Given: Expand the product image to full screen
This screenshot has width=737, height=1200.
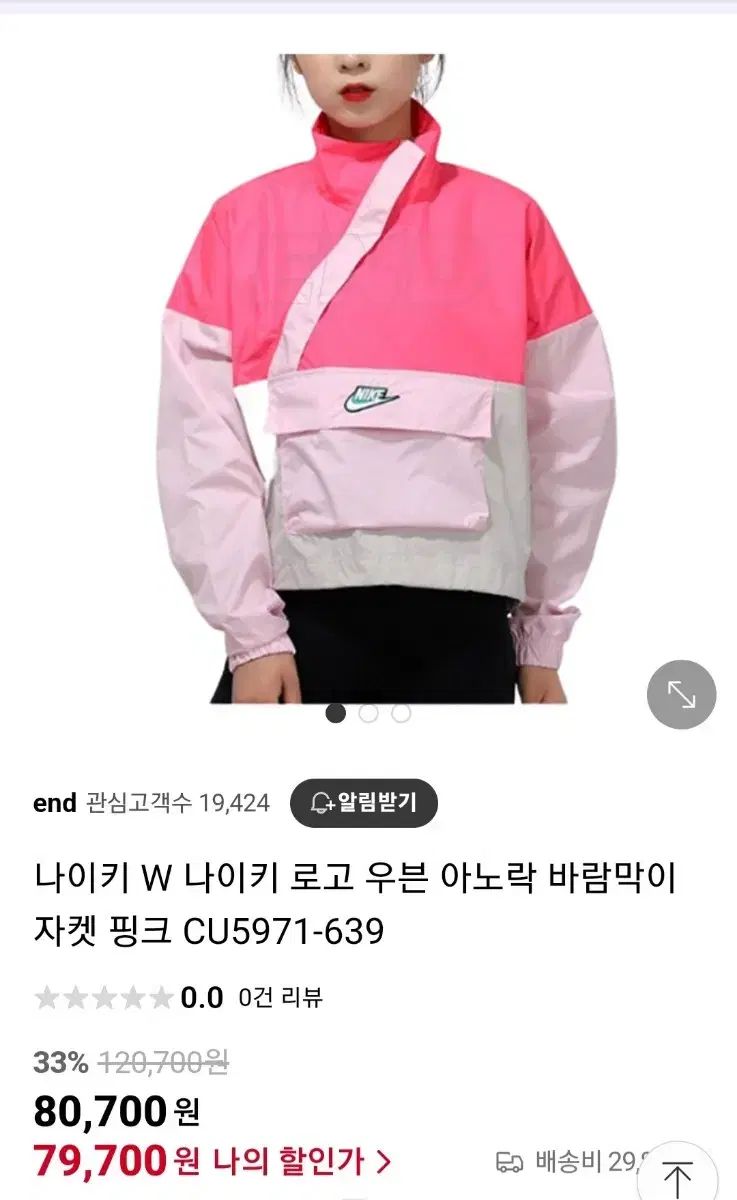Looking at the screenshot, I should pos(681,694).
